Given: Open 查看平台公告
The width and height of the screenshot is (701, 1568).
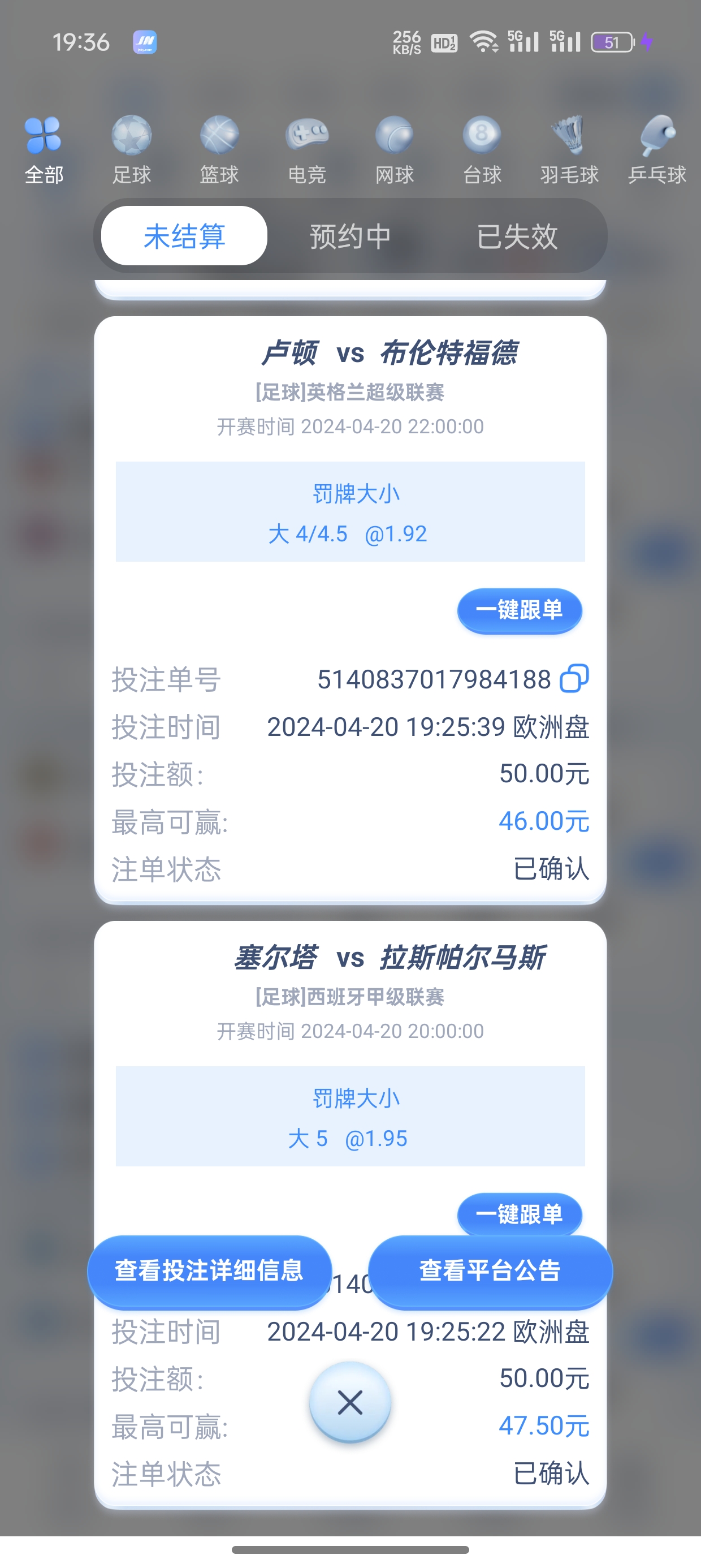Looking at the screenshot, I should click(490, 1270).
